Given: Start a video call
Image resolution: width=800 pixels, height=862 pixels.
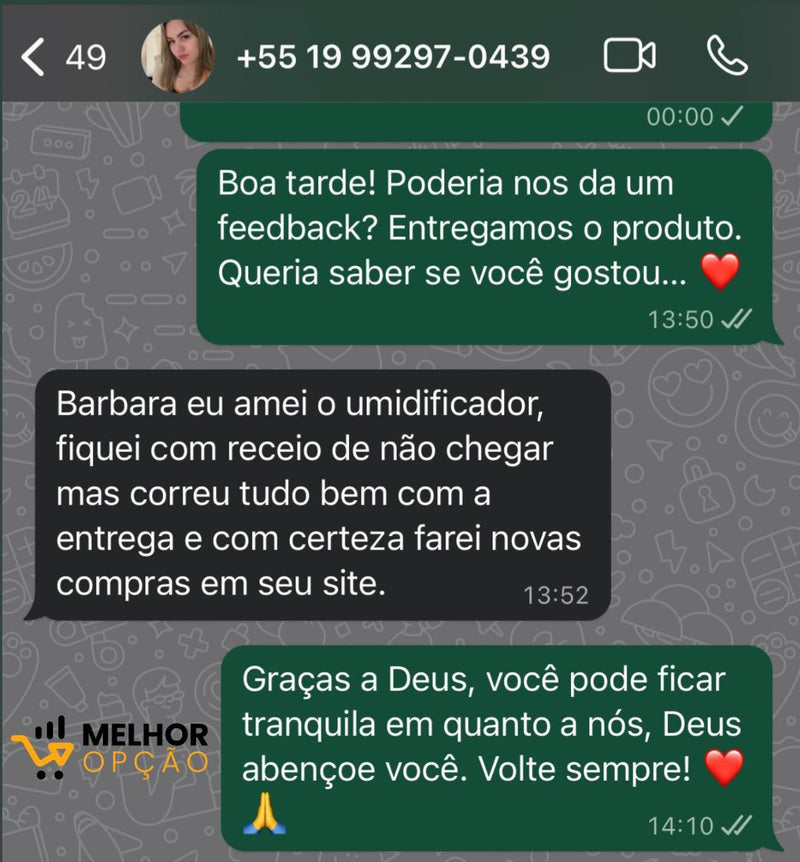Looking at the screenshot, I should click(629, 56).
